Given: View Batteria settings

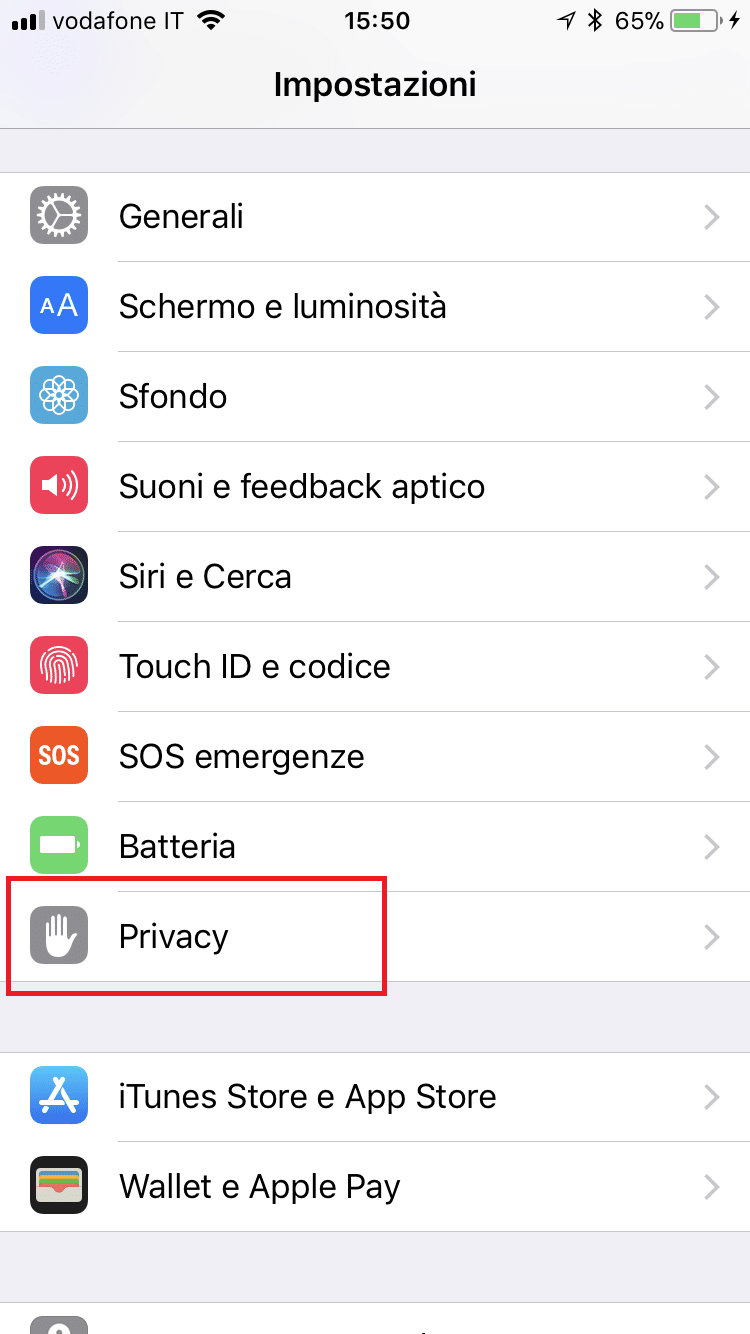Looking at the screenshot, I should 375,847.
